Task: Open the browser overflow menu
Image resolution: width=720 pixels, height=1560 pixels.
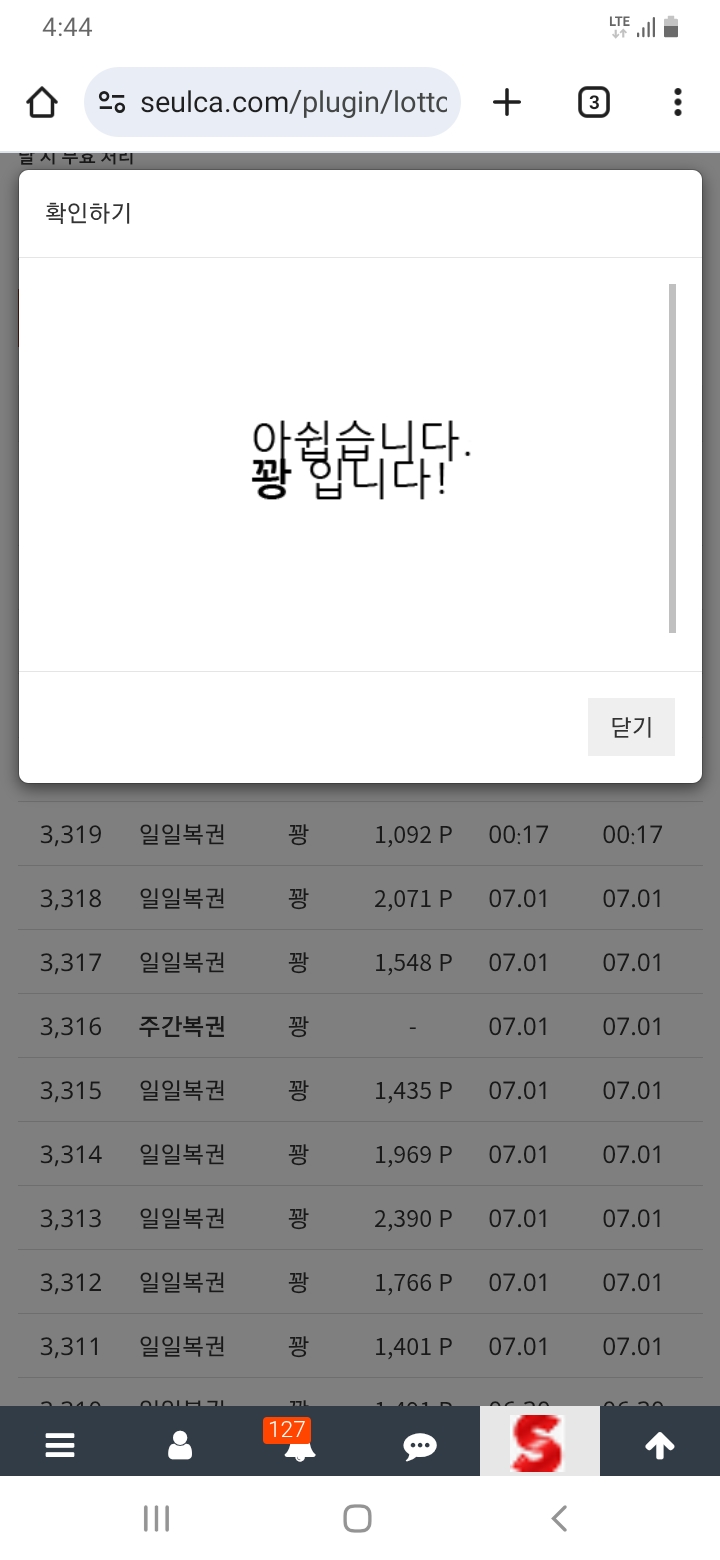Action: click(x=677, y=102)
